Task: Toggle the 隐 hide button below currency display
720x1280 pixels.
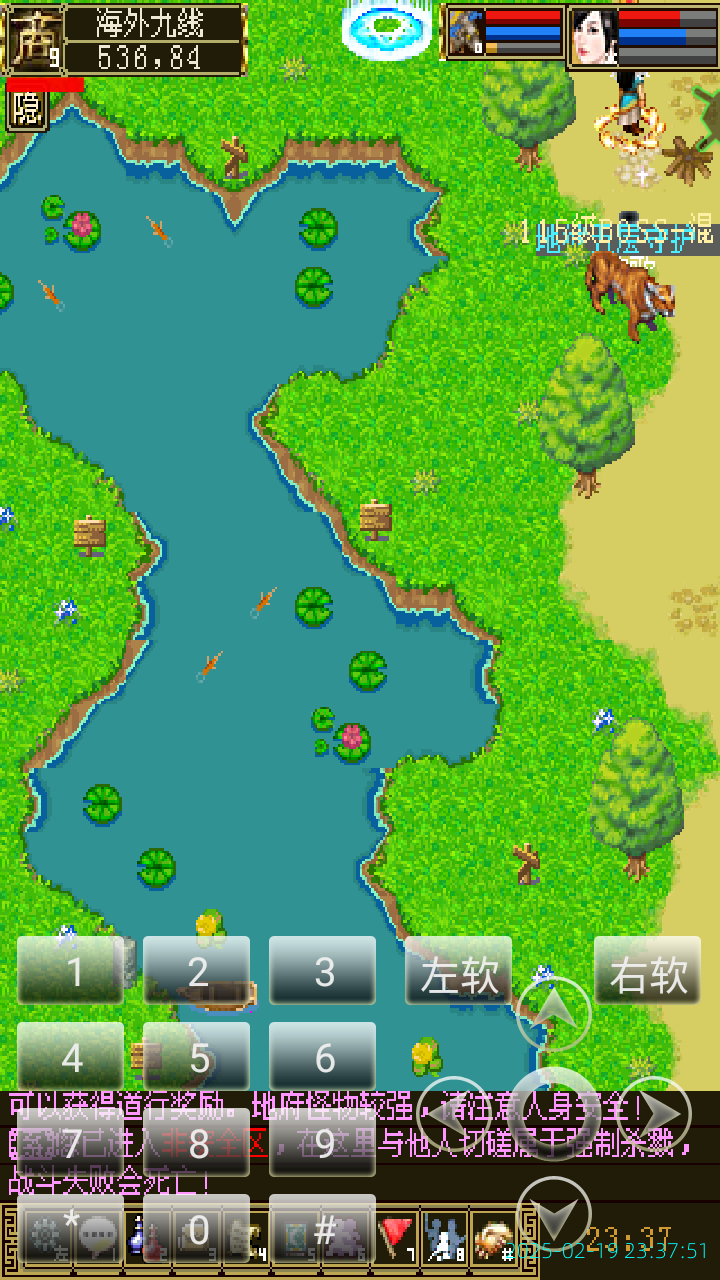Action: click(25, 108)
